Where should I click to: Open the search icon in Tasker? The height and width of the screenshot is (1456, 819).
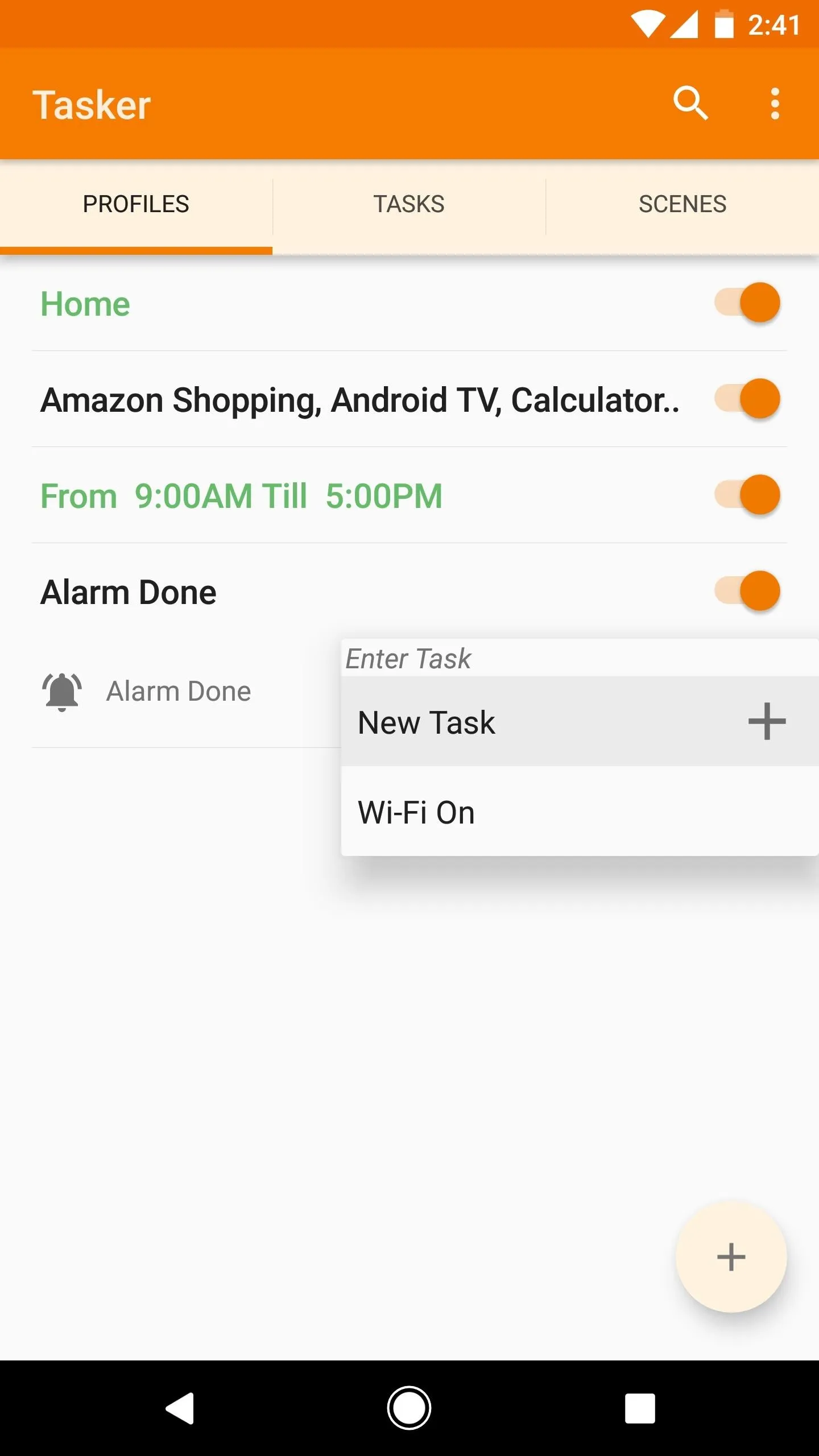click(690, 104)
